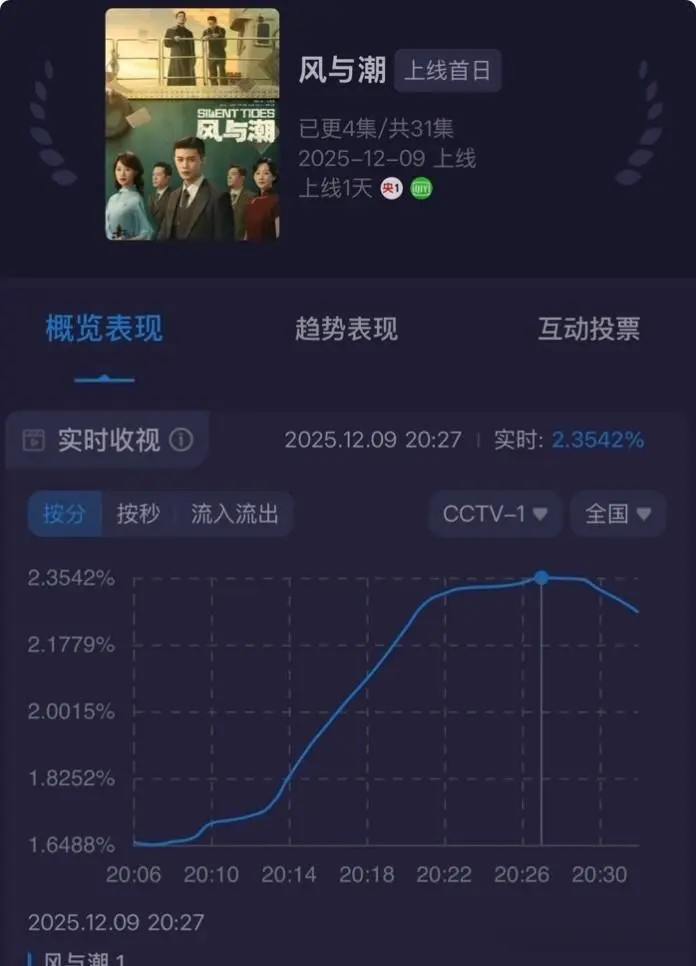Switch chart to 按秒 view

pos(138,514)
